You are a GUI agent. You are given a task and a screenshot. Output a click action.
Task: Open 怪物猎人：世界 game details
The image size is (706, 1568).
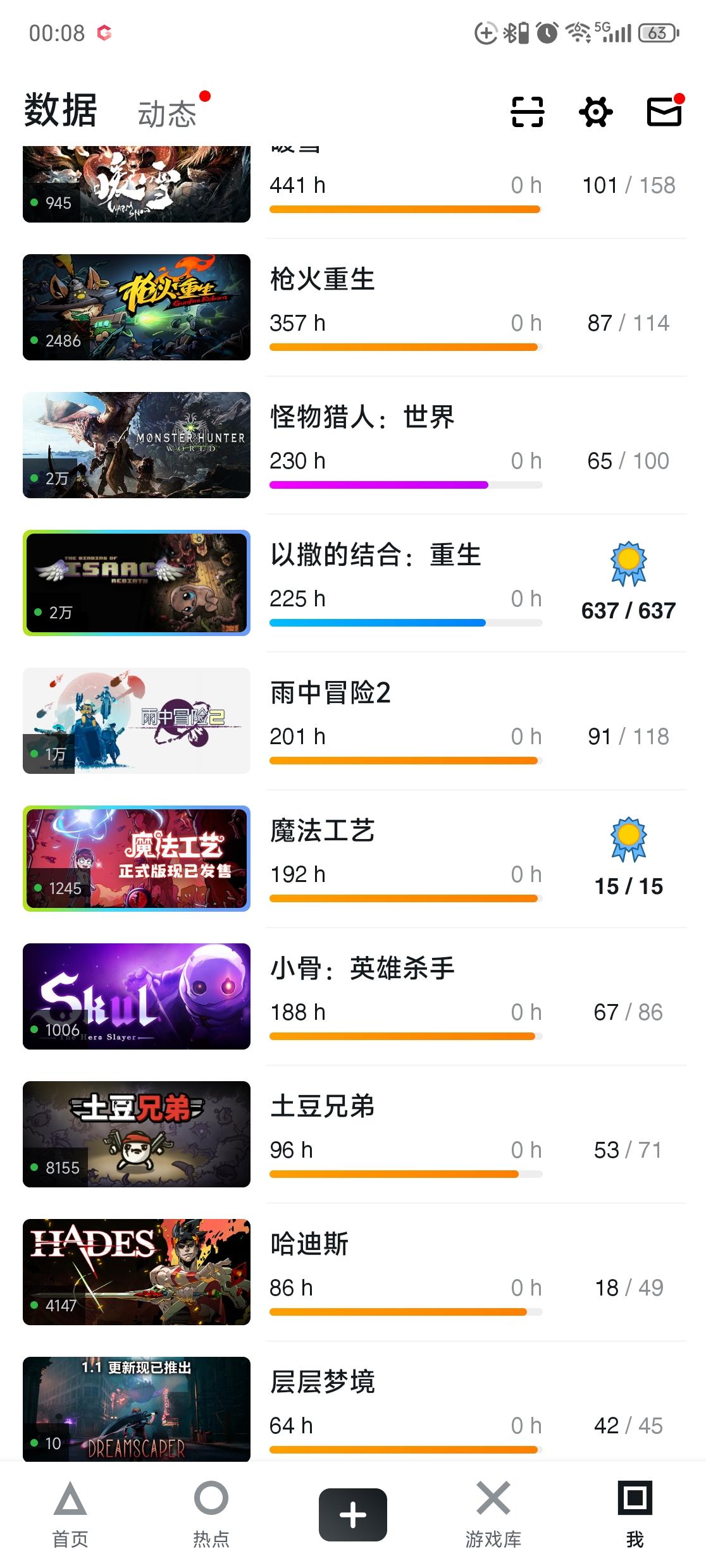click(405, 444)
